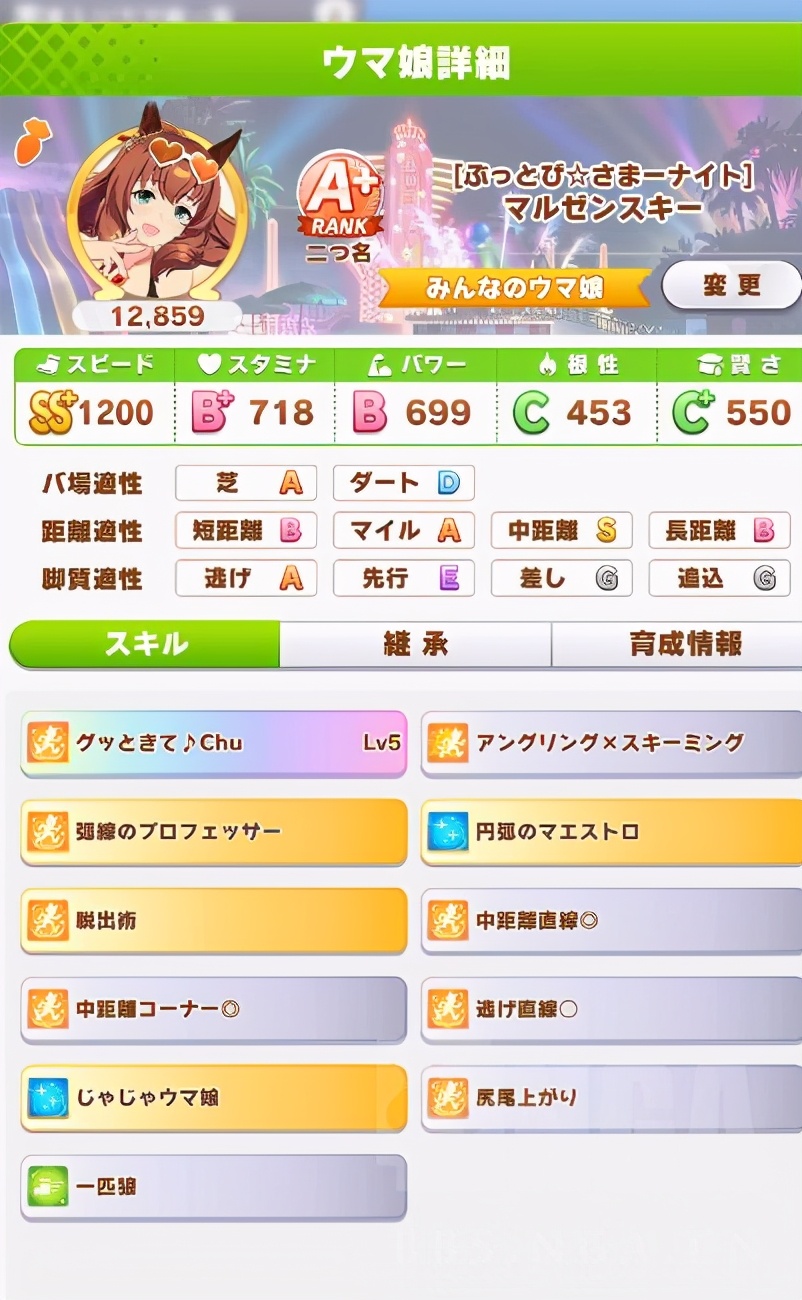Open the 一匹狼 skill
802x1300 pixels.
pyautogui.click(x=214, y=1187)
